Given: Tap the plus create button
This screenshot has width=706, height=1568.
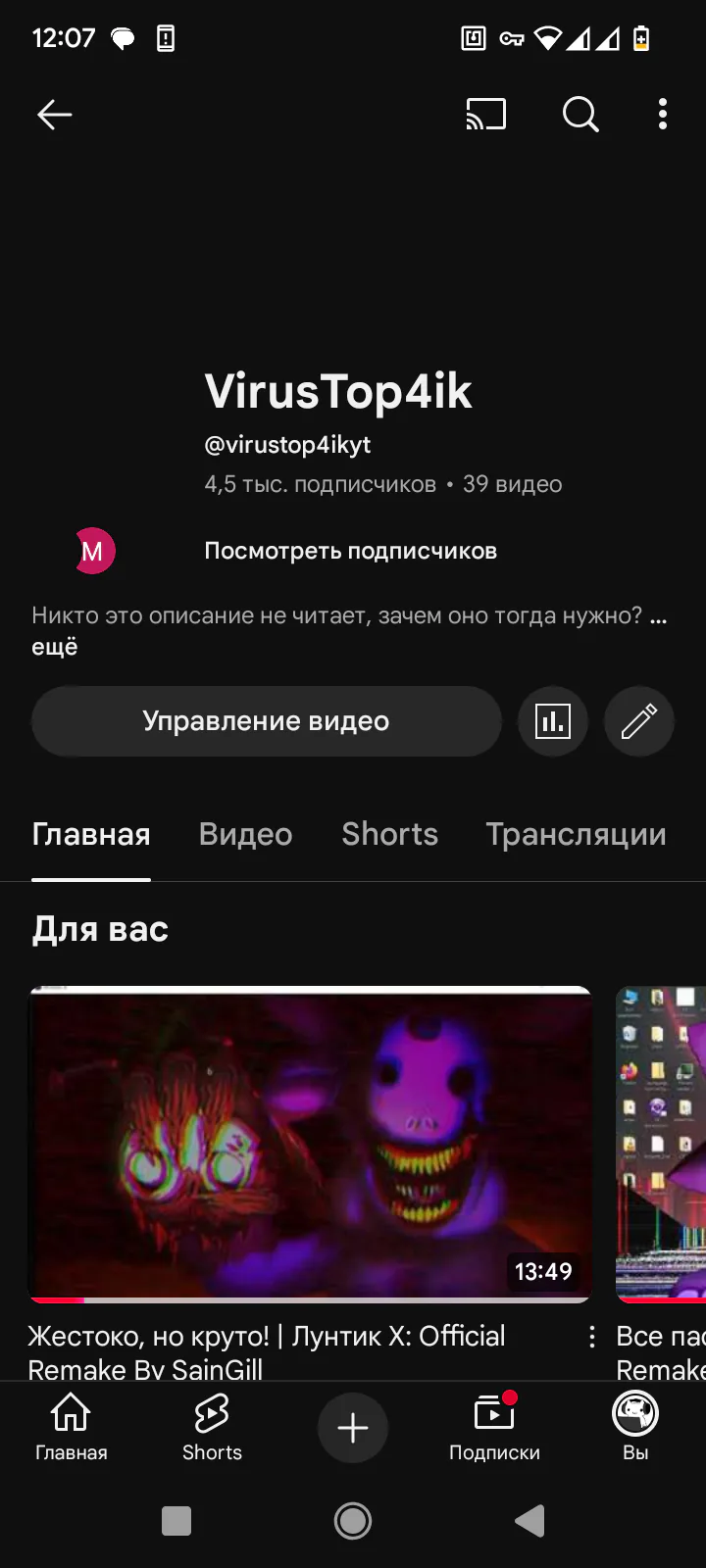Looking at the screenshot, I should click(353, 1428).
